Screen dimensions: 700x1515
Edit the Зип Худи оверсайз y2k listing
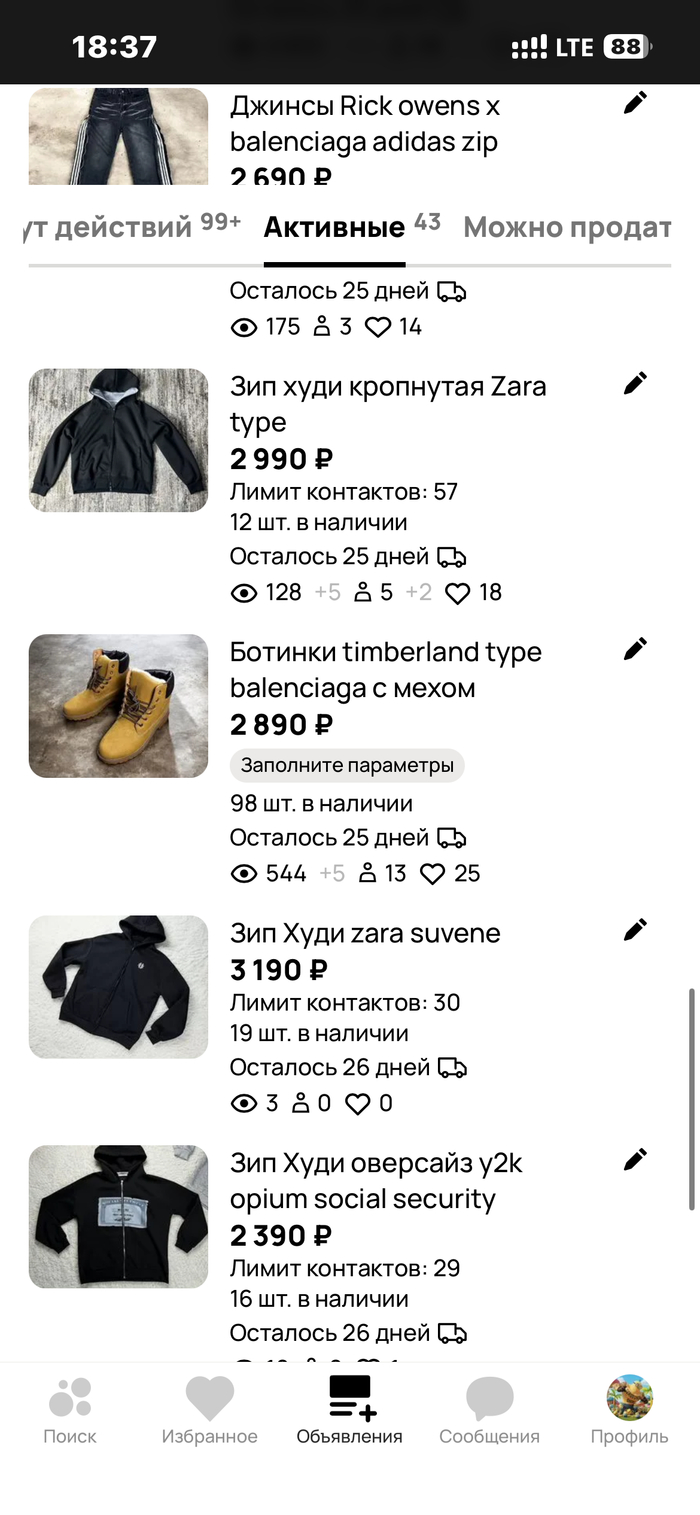pyautogui.click(x=635, y=1161)
